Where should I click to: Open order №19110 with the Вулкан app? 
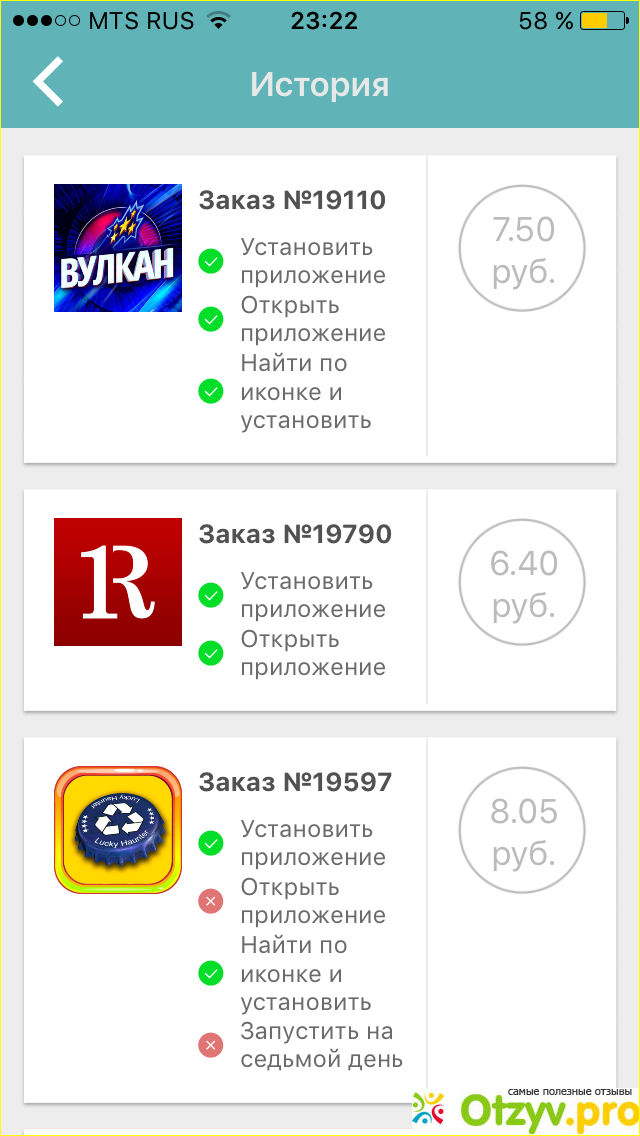pos(292,201)
